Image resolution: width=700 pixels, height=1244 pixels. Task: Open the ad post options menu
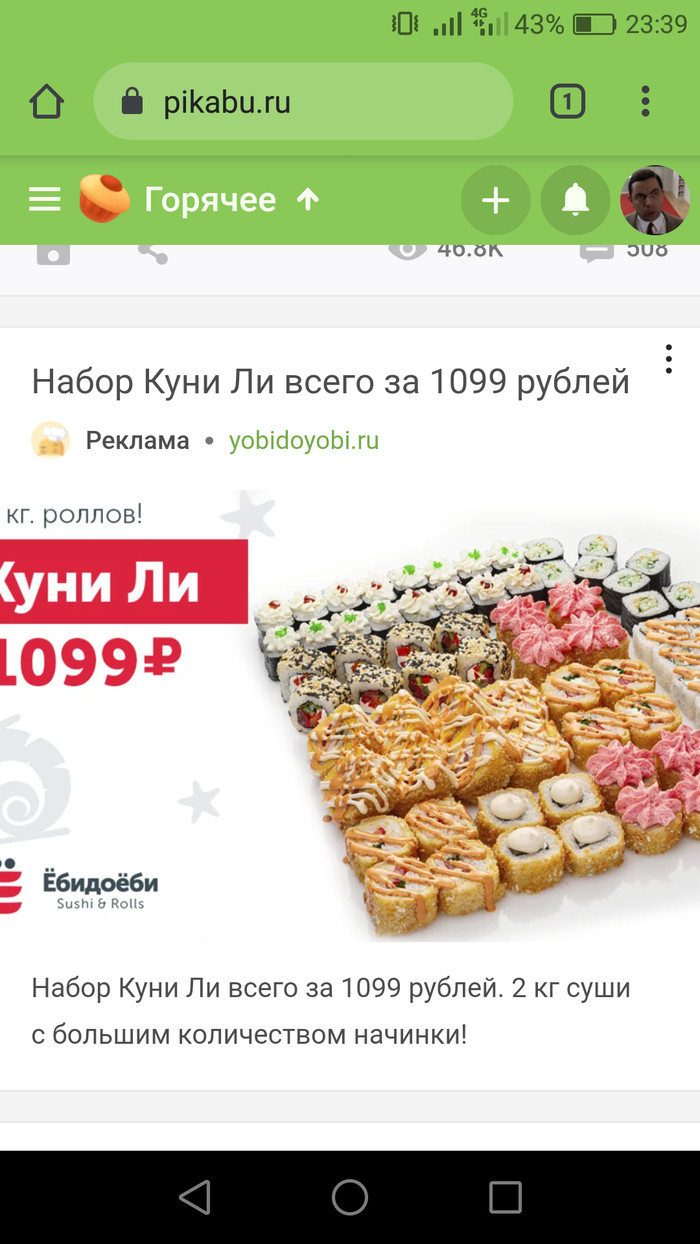668,359
